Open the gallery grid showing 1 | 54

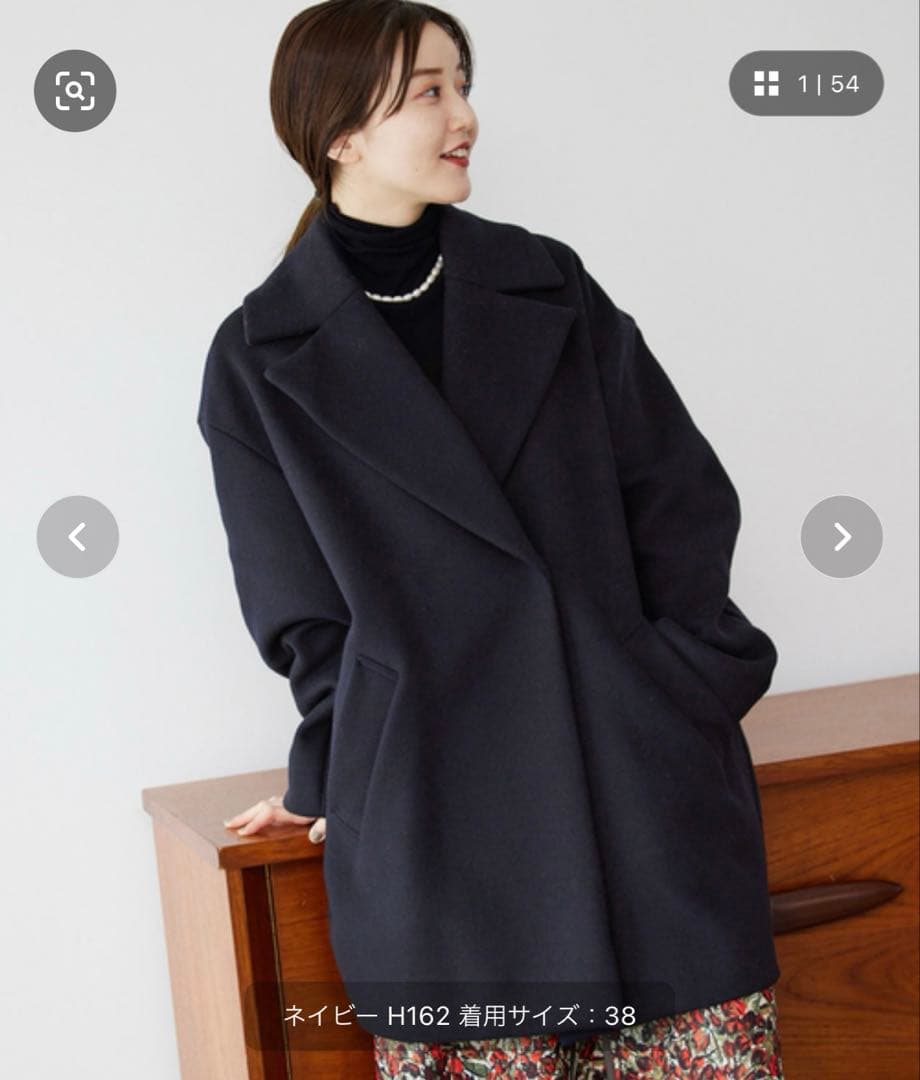coord(806,84)
